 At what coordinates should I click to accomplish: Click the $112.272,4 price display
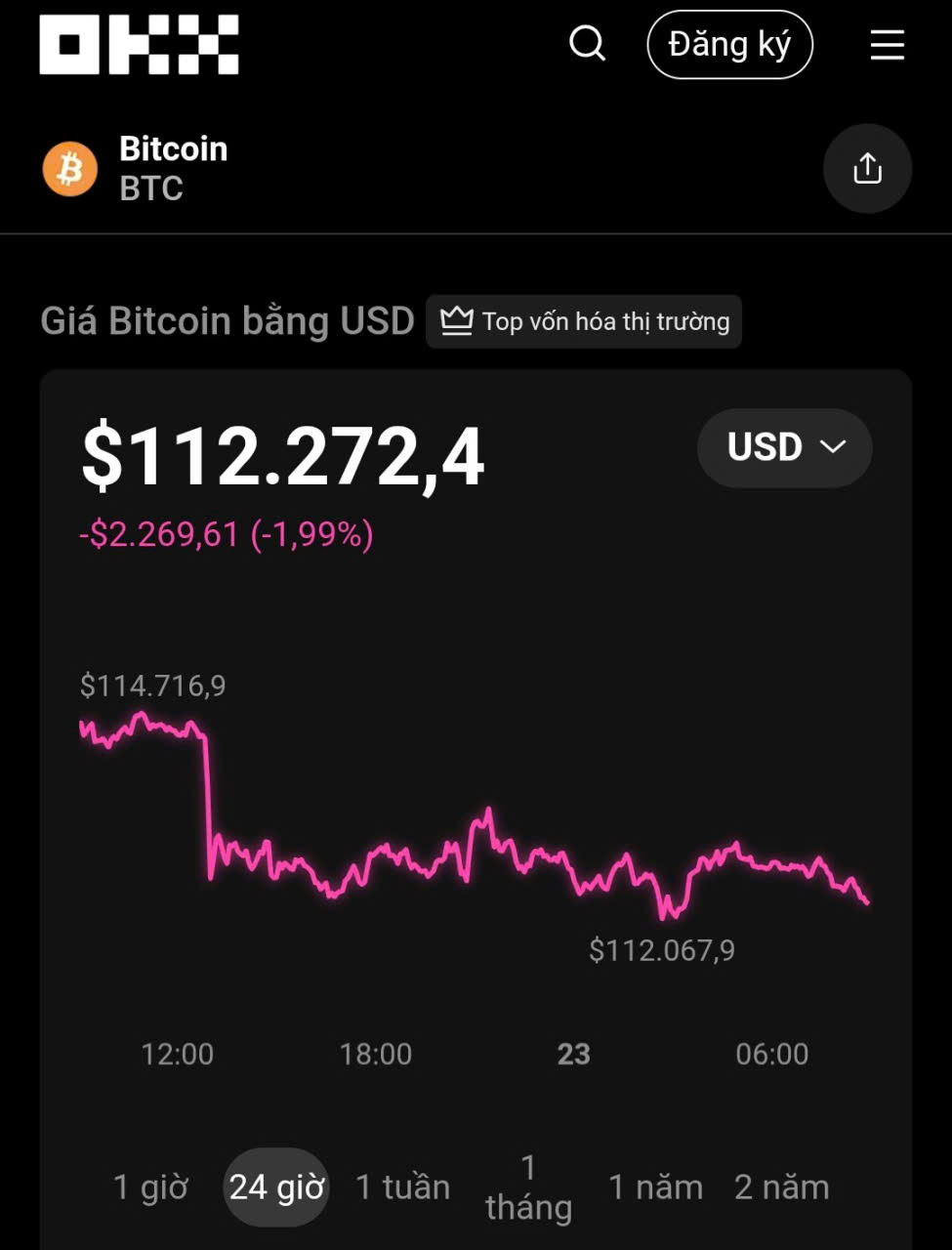point(283,451)
